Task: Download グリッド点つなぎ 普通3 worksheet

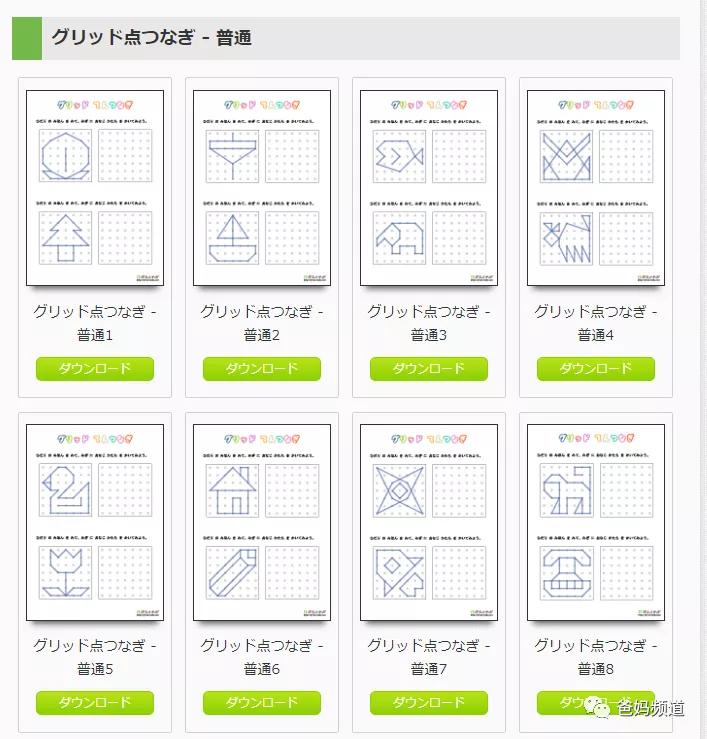Action: point(429,369)
